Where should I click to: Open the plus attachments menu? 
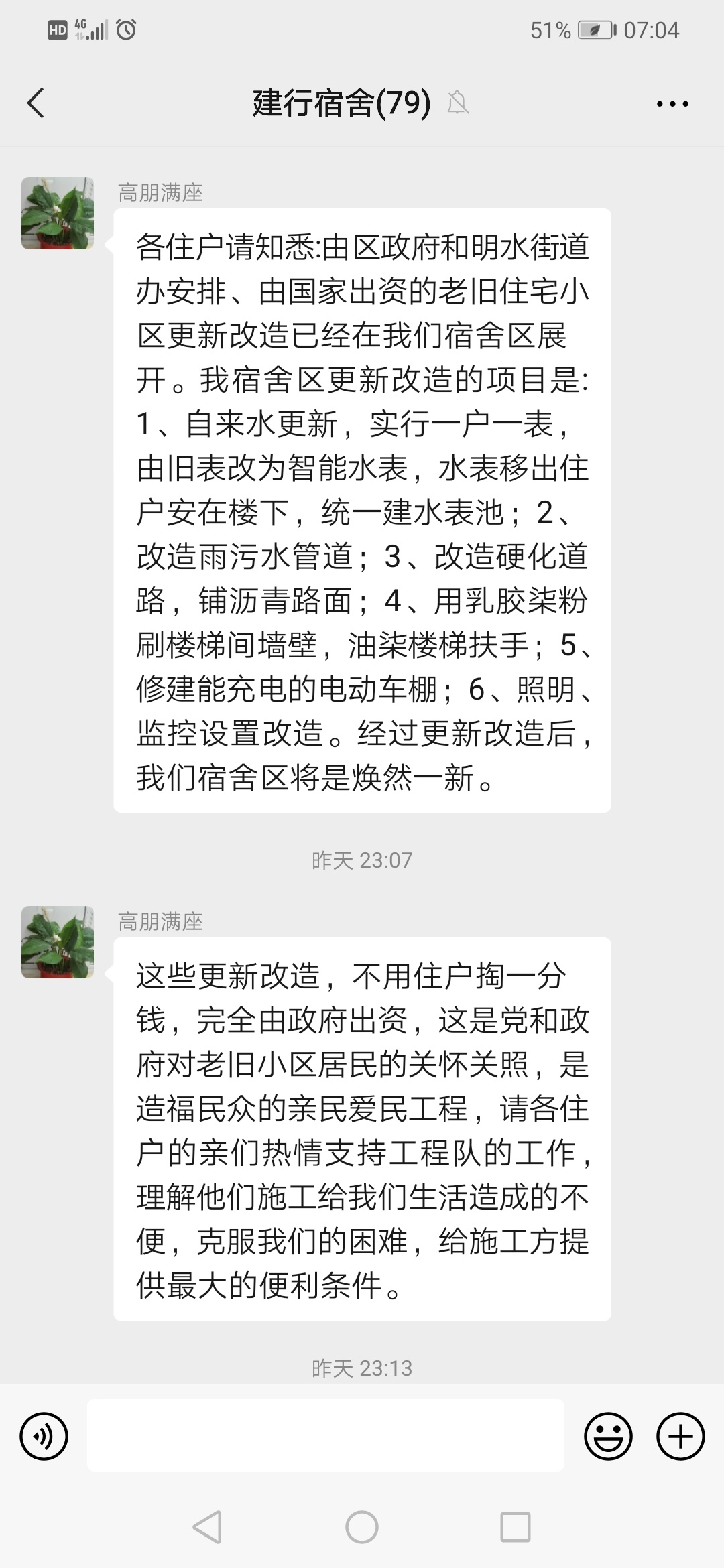tap(680, 1436)
